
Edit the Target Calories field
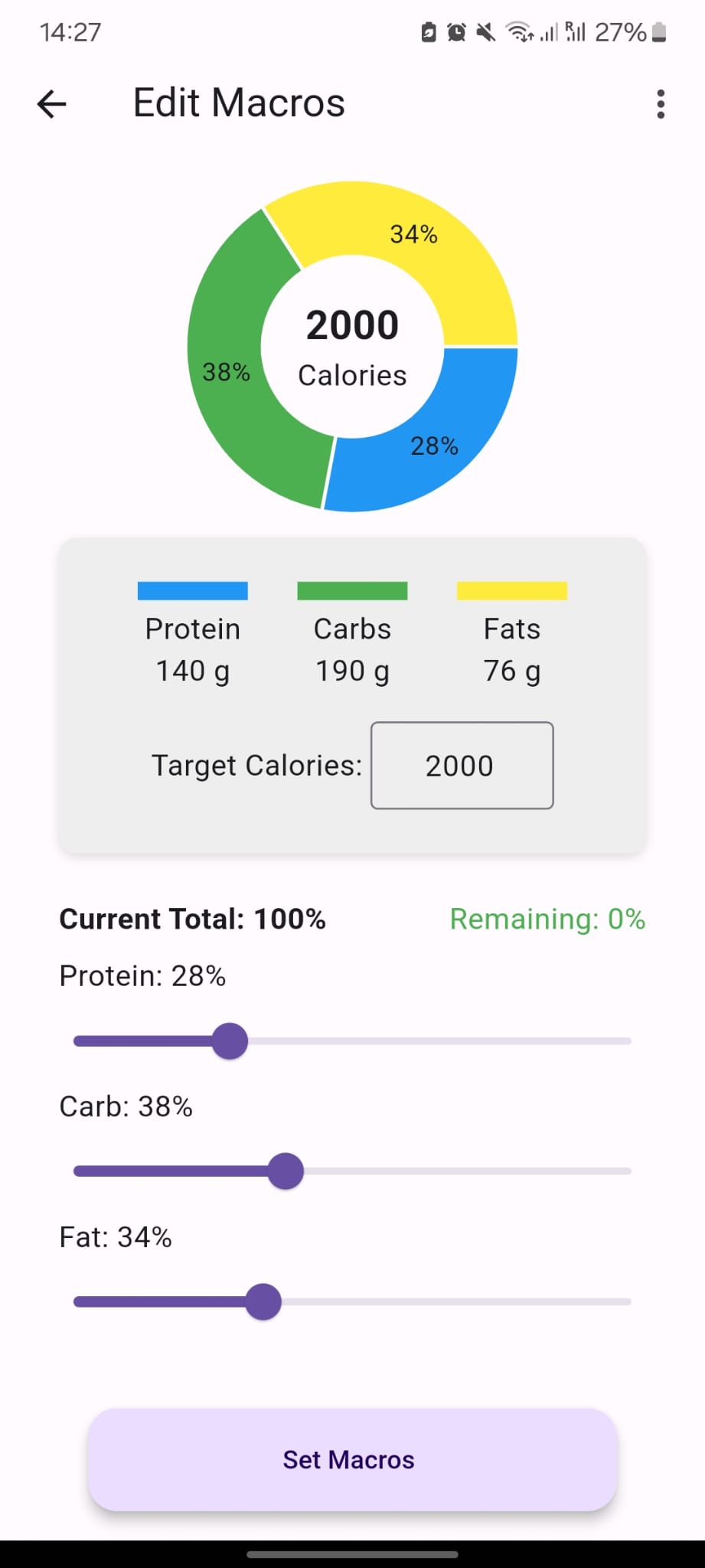[x=462, y=766]
